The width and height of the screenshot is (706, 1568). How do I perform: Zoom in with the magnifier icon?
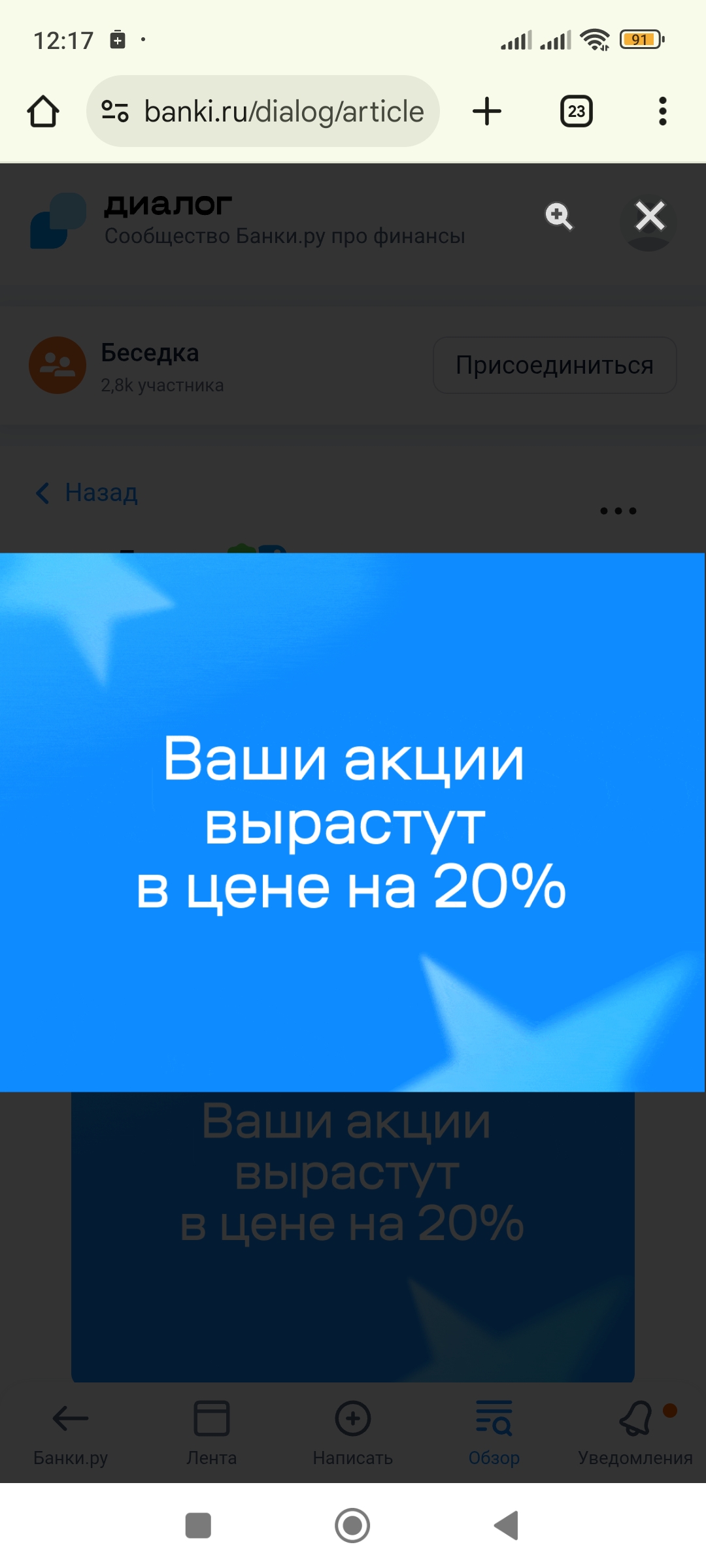pos(559,216)
